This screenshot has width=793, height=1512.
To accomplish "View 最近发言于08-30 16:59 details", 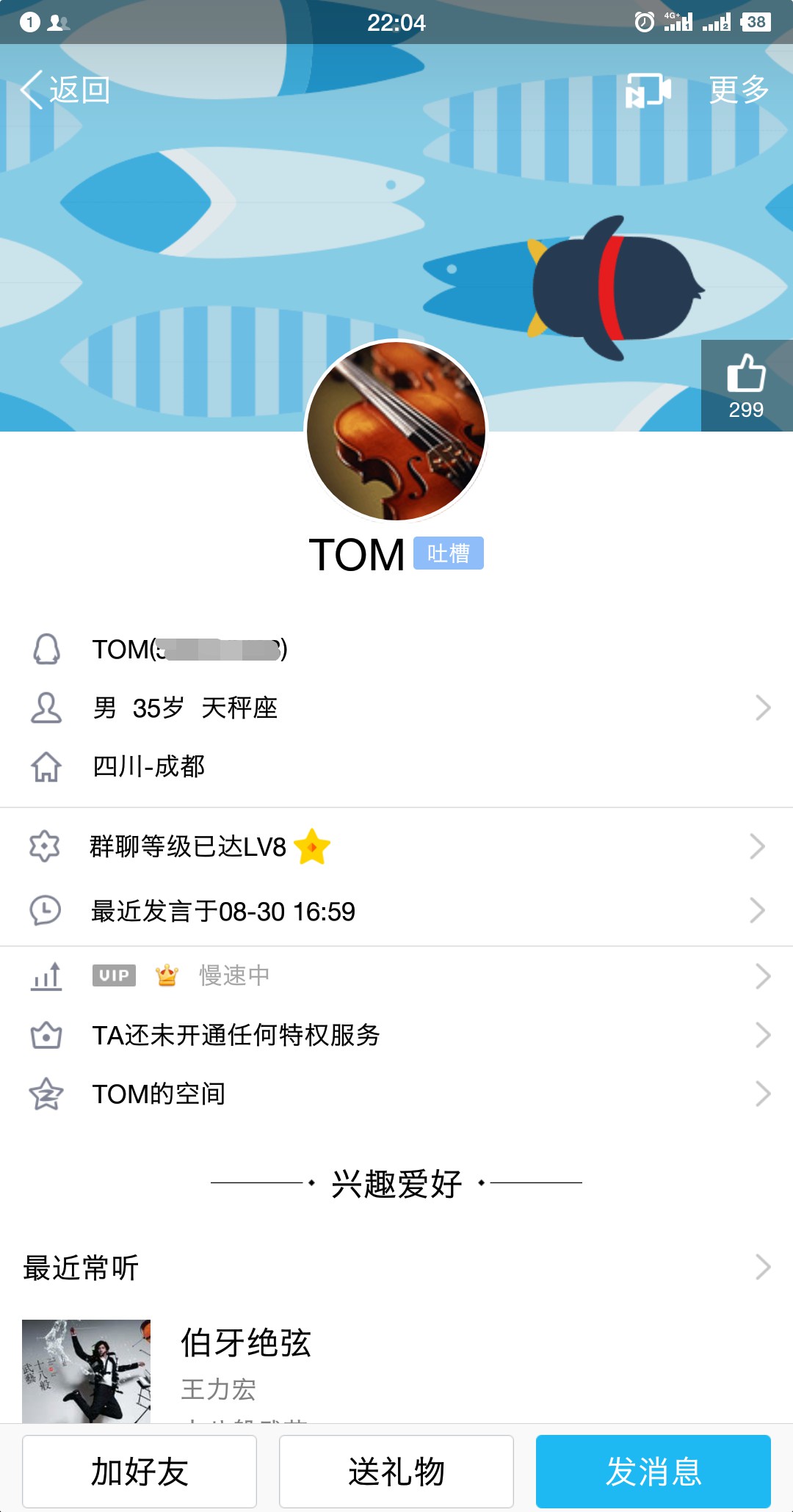I will pyautogui.click(x=396, y=911).
